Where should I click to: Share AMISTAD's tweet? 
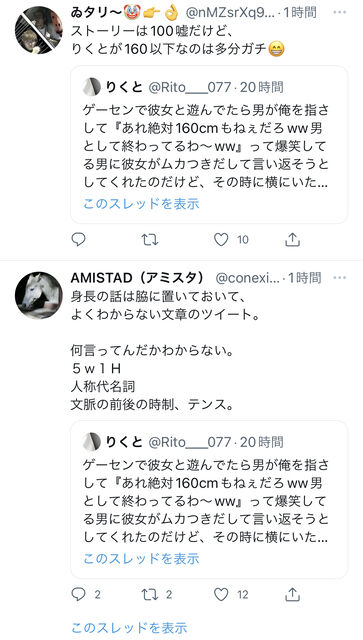tap(292, 594)
